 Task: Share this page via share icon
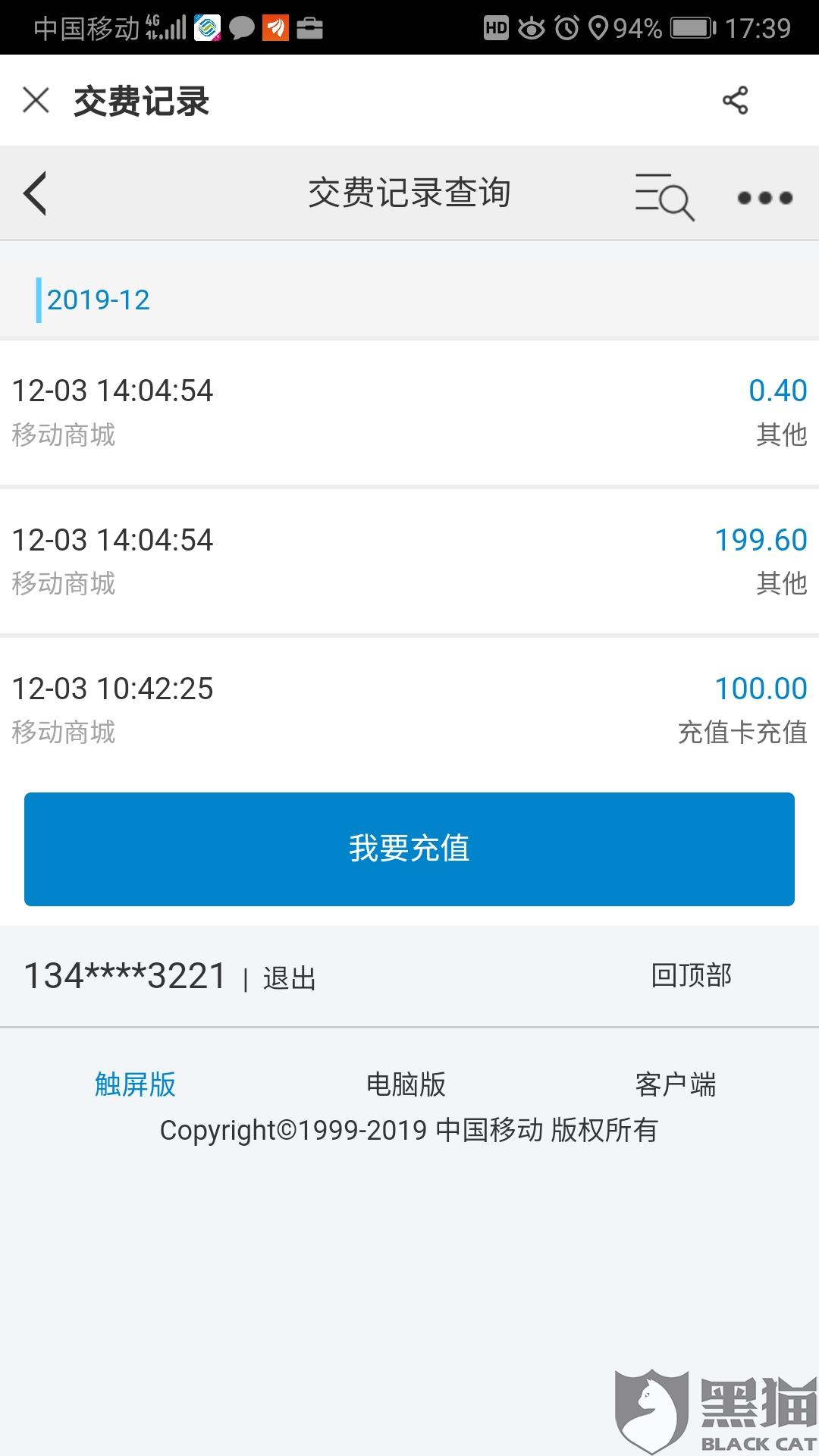click(x=735, y=100)
